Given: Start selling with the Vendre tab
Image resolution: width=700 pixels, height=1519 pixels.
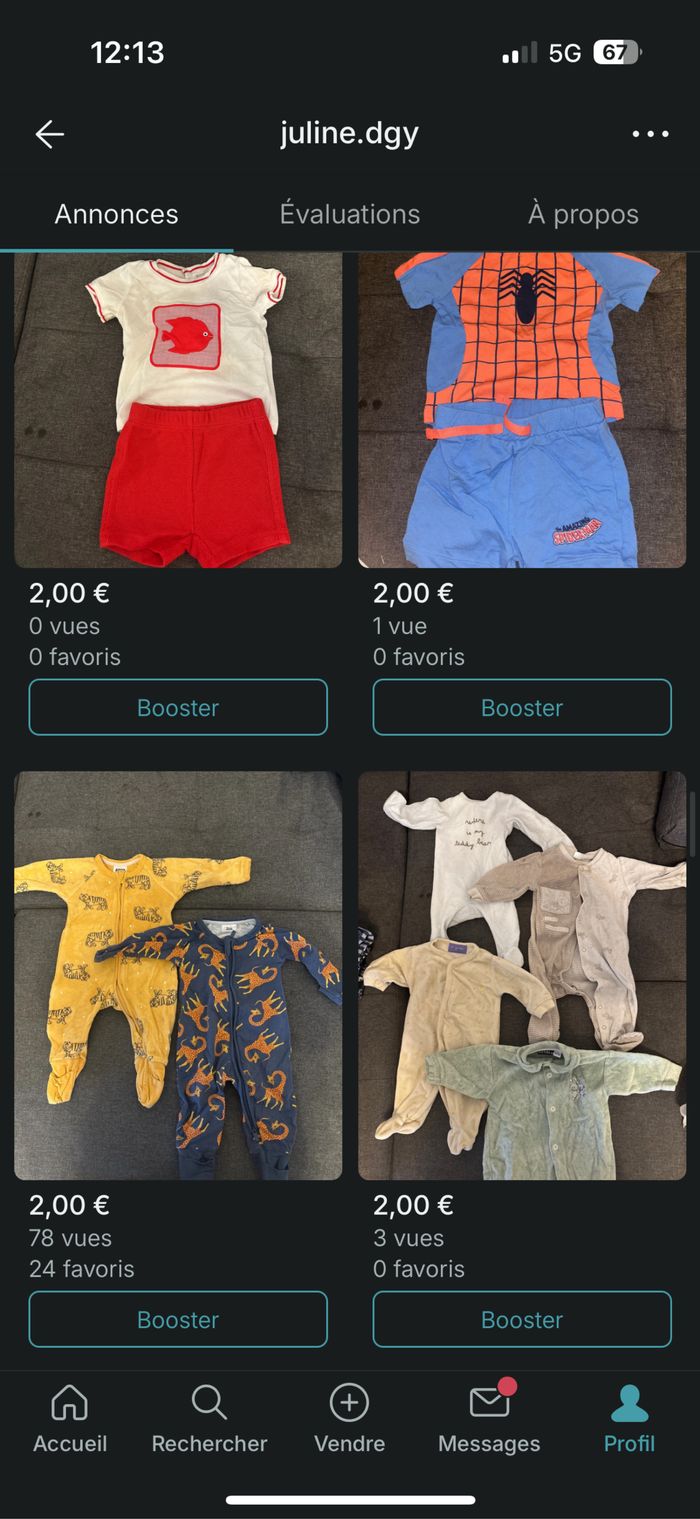Looking at the screenshot, I should click(349, 1419).
